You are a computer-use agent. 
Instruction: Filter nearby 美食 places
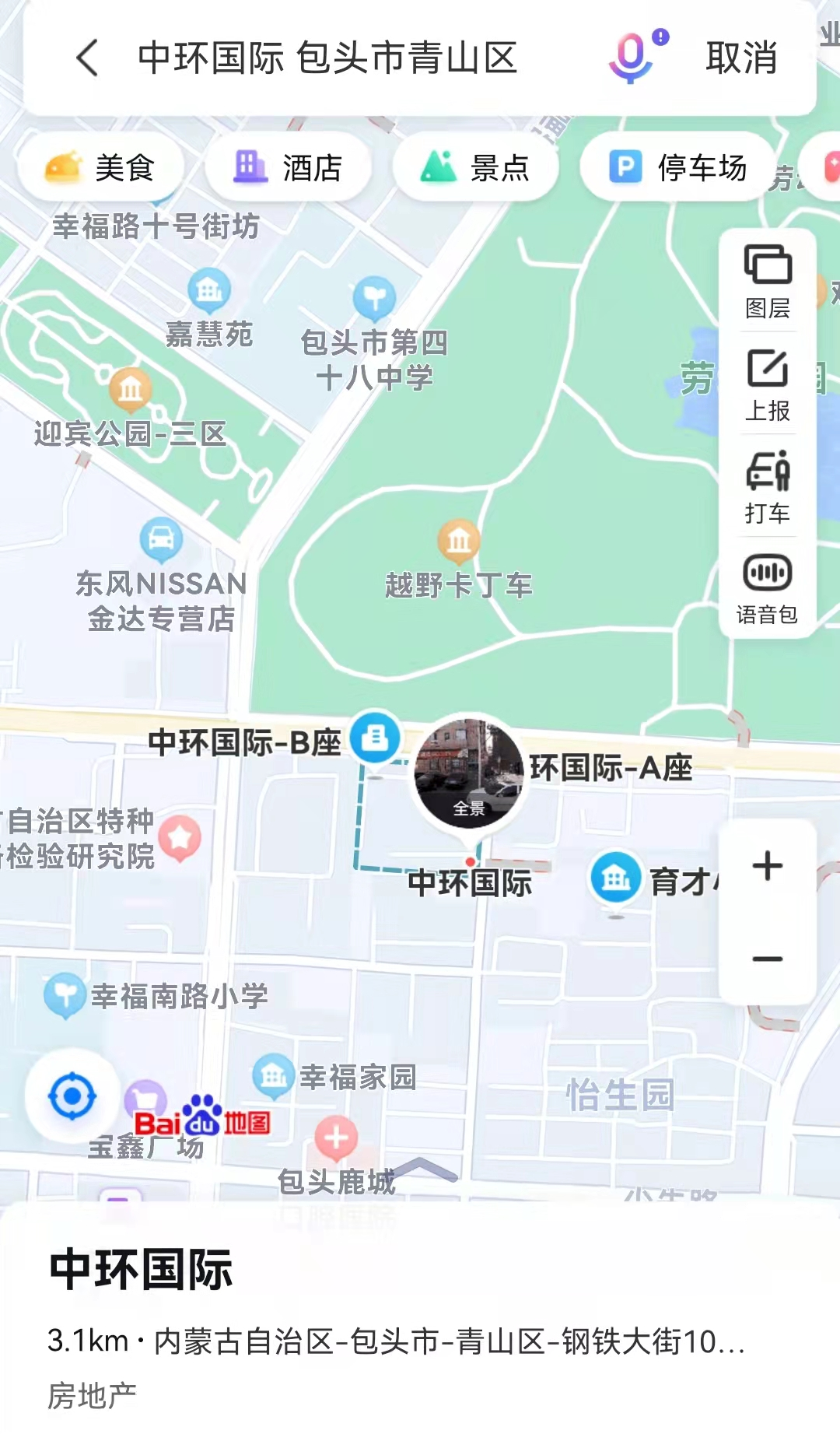(101, 167)
